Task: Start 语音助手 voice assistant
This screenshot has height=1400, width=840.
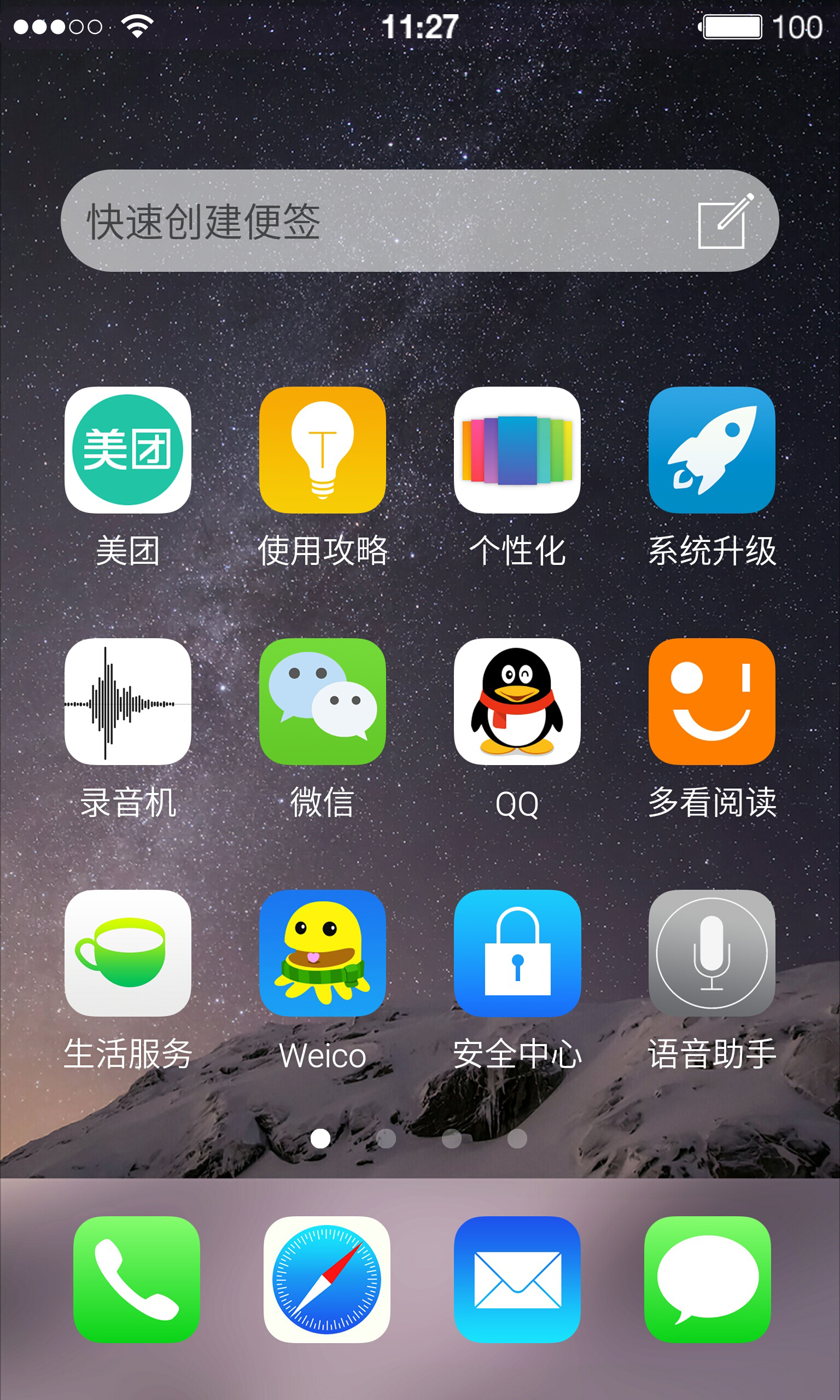Action: click(711, 953)
